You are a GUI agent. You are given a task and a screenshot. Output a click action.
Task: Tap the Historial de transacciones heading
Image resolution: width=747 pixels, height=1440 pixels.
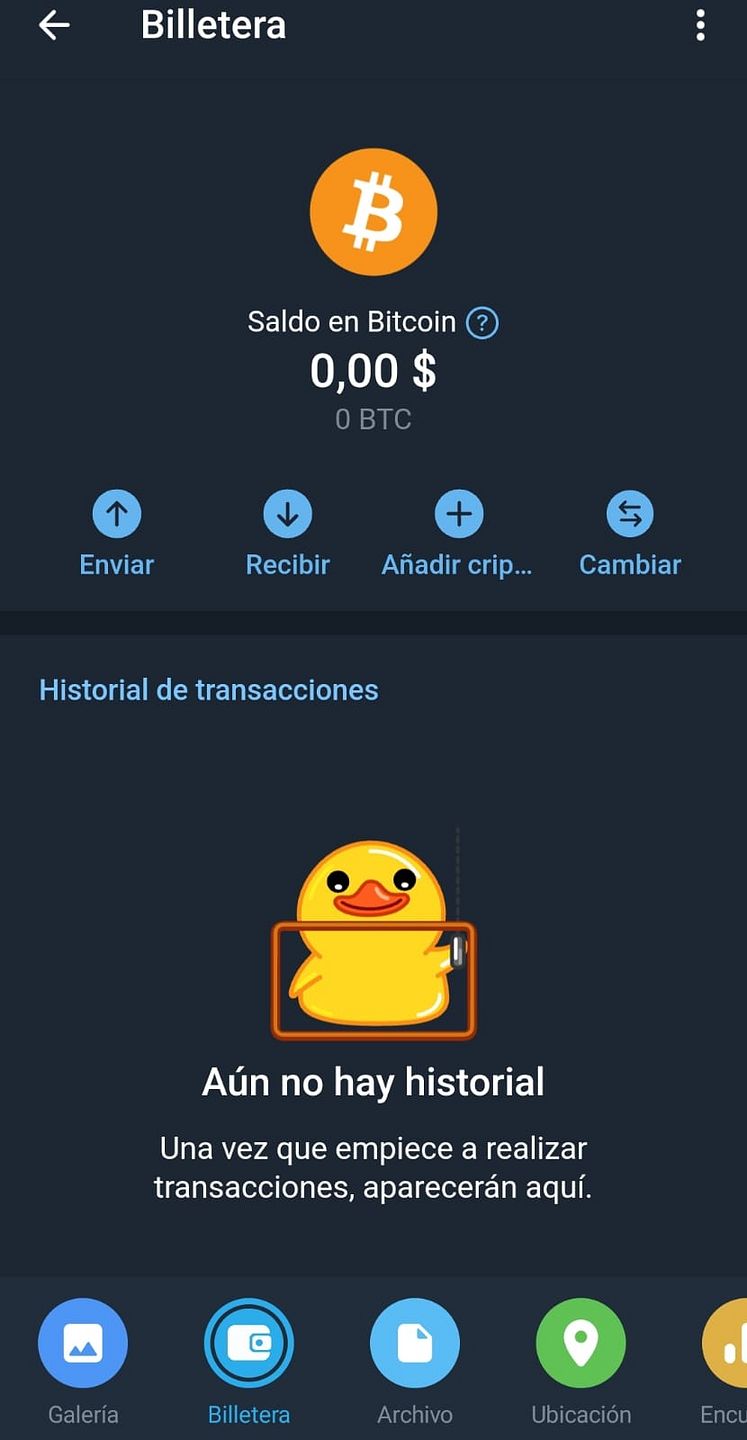click(208, 689)
